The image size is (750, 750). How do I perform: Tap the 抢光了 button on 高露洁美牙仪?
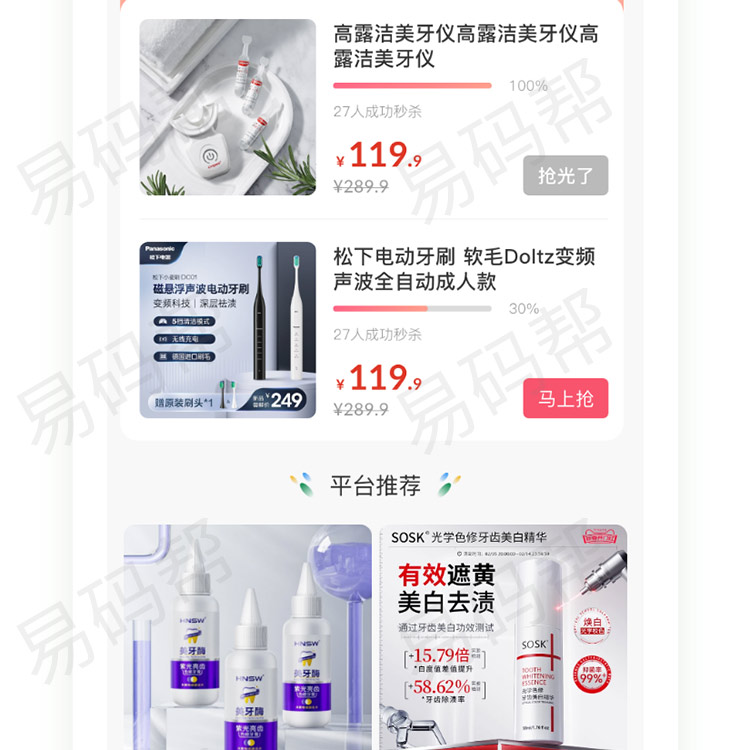click(565, 176)
